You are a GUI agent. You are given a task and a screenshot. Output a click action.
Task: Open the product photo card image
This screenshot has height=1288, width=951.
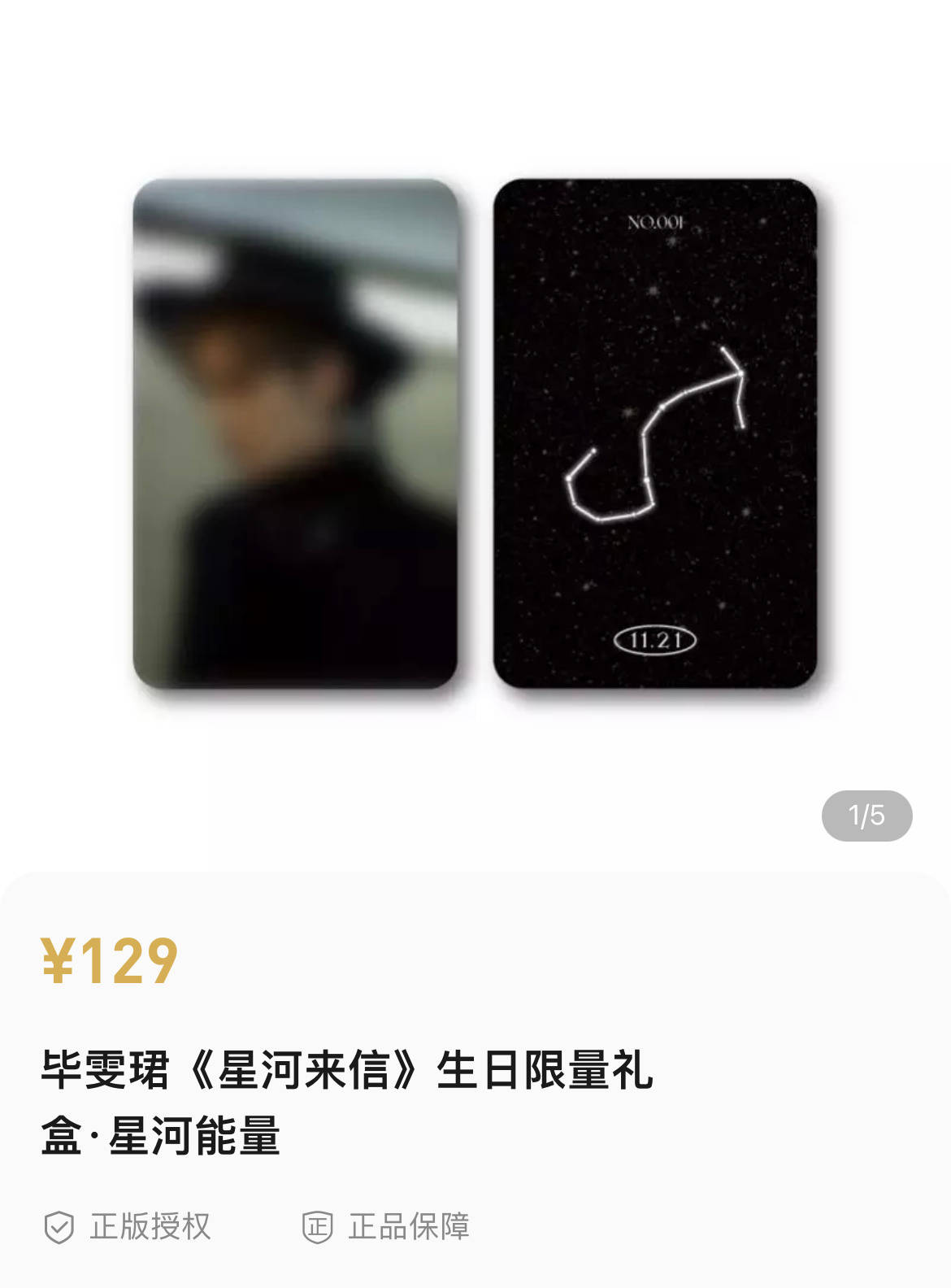click(475, 434)
